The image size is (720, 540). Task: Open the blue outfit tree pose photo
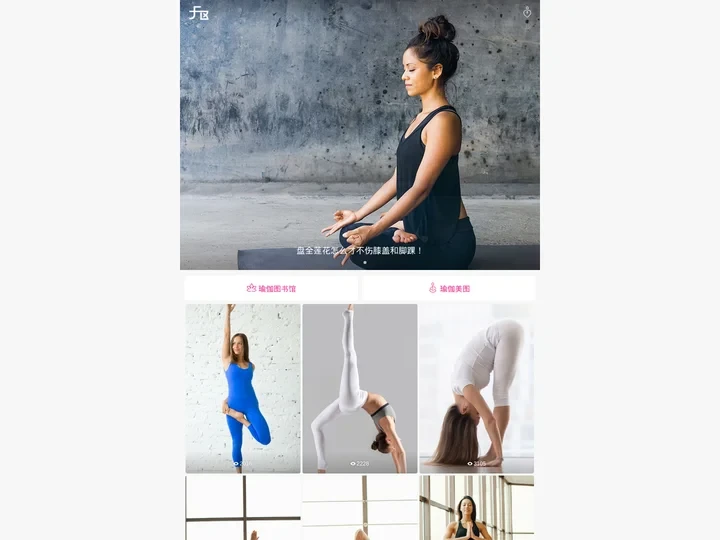243,388
